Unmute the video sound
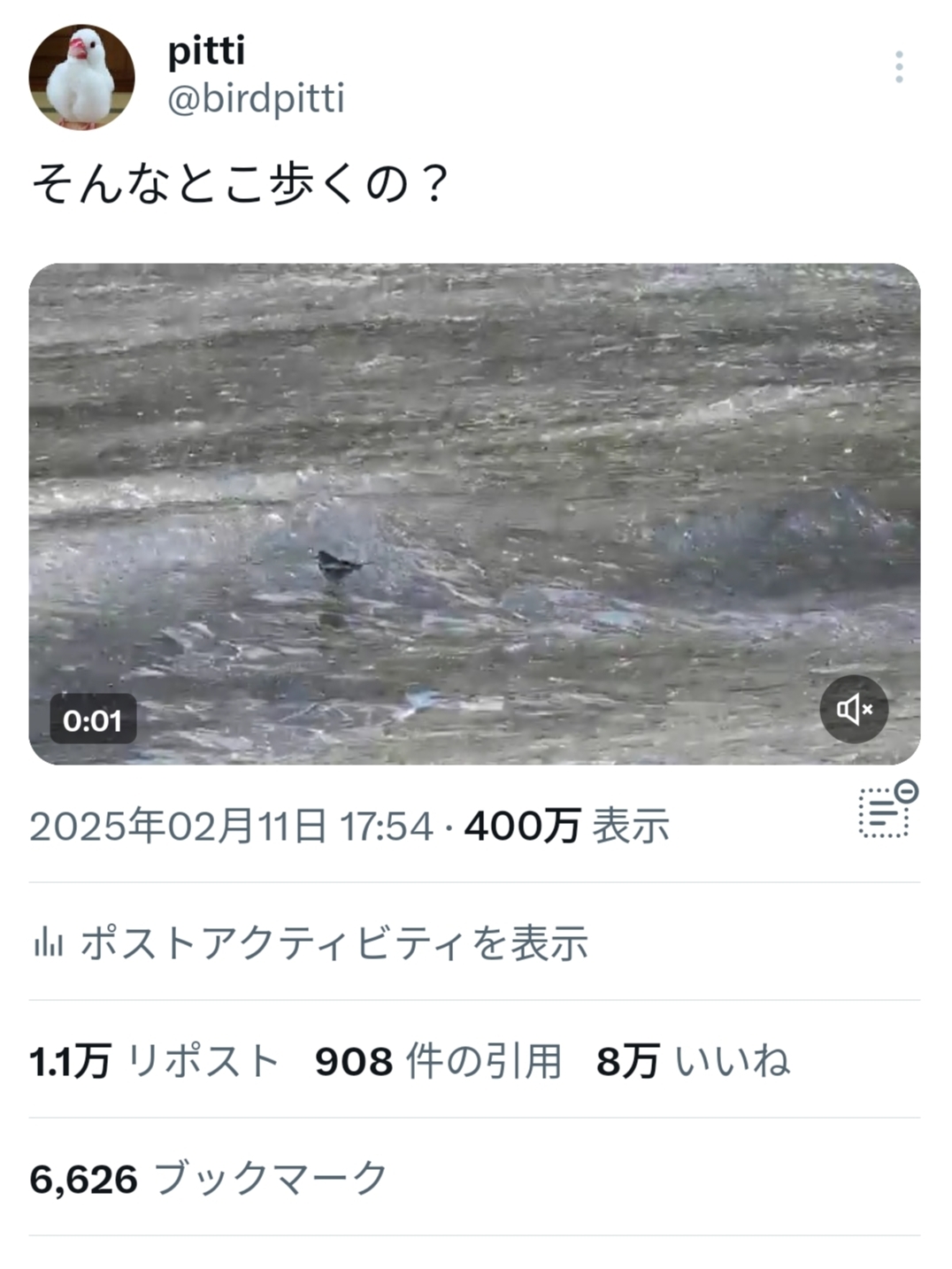 click(x=853, y=709)
